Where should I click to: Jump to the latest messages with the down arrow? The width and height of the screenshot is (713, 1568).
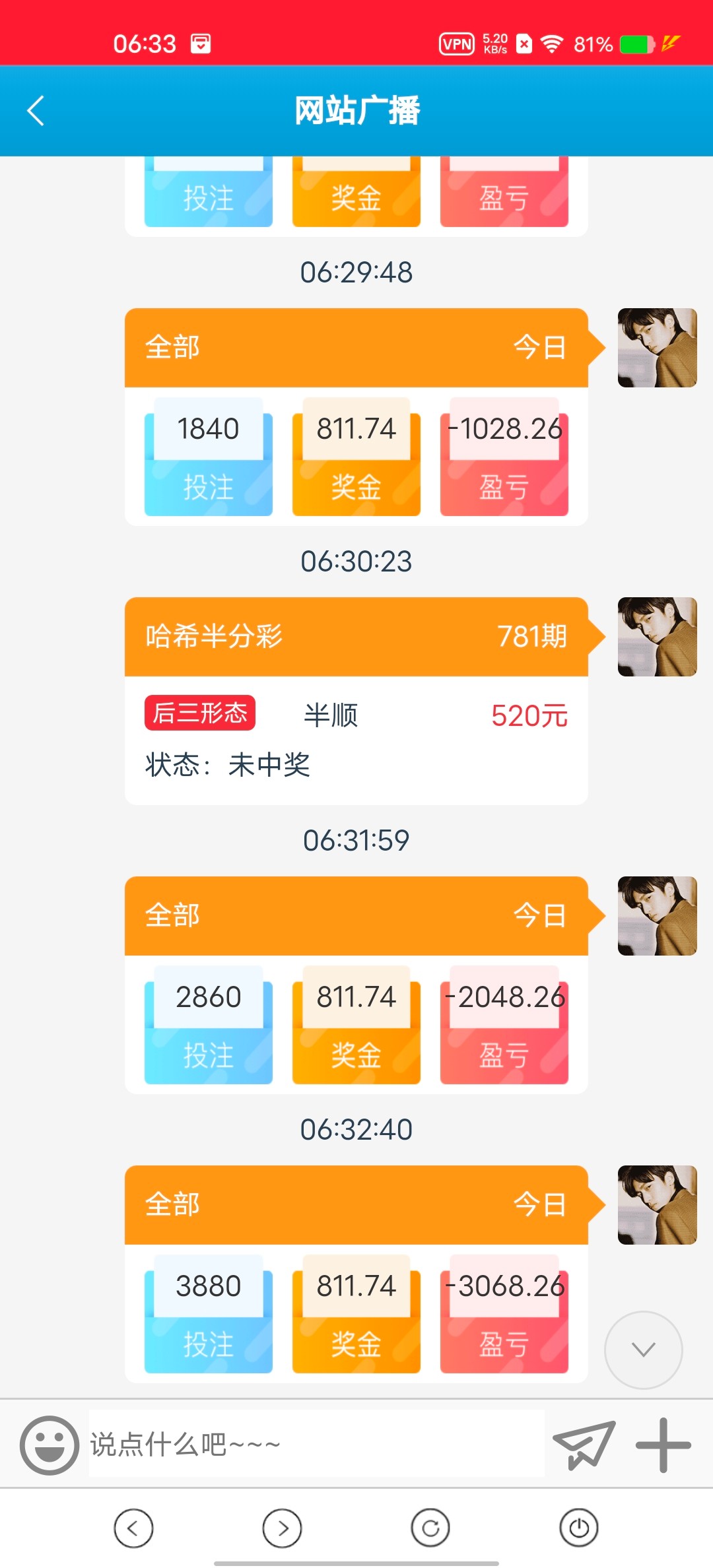tap(644, 1350)
